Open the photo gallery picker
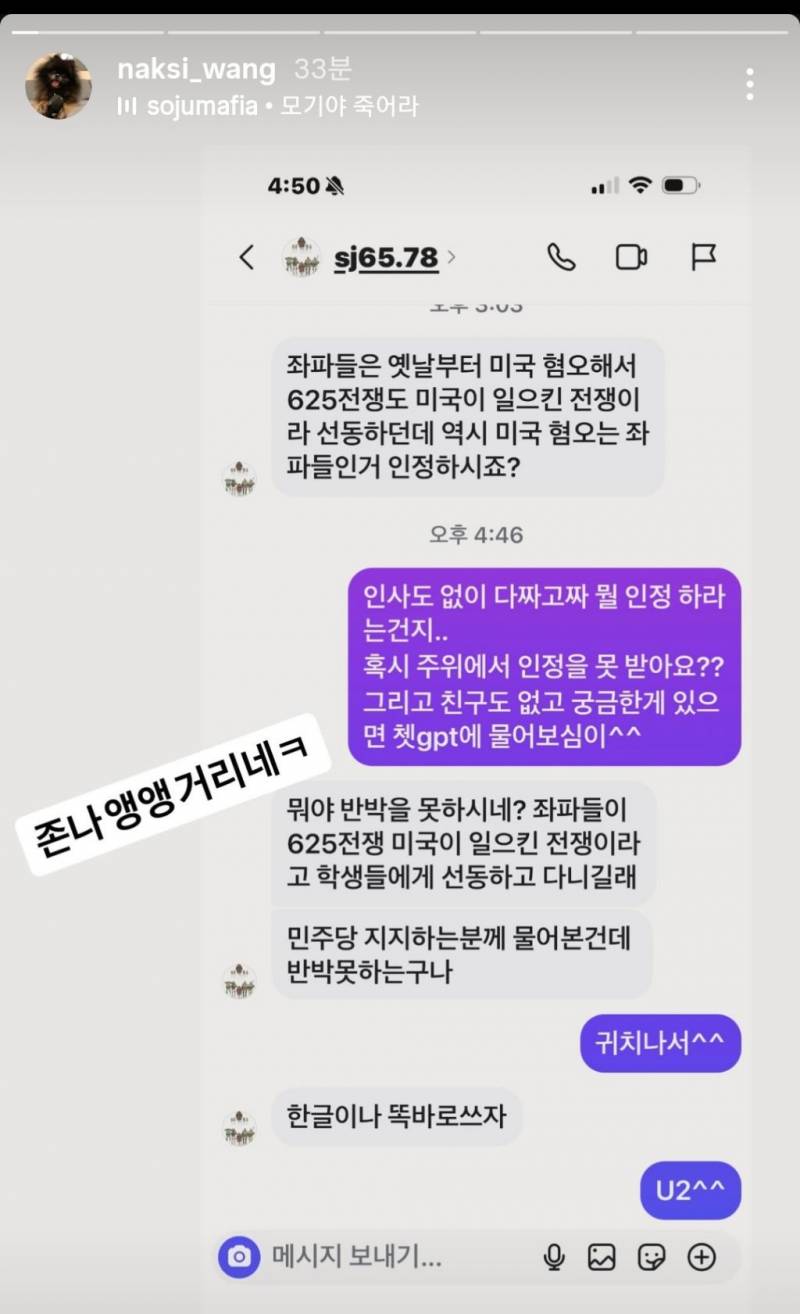Viewport: 800px width, 1314px height. pyautogui.click(x=604, y=1257)
